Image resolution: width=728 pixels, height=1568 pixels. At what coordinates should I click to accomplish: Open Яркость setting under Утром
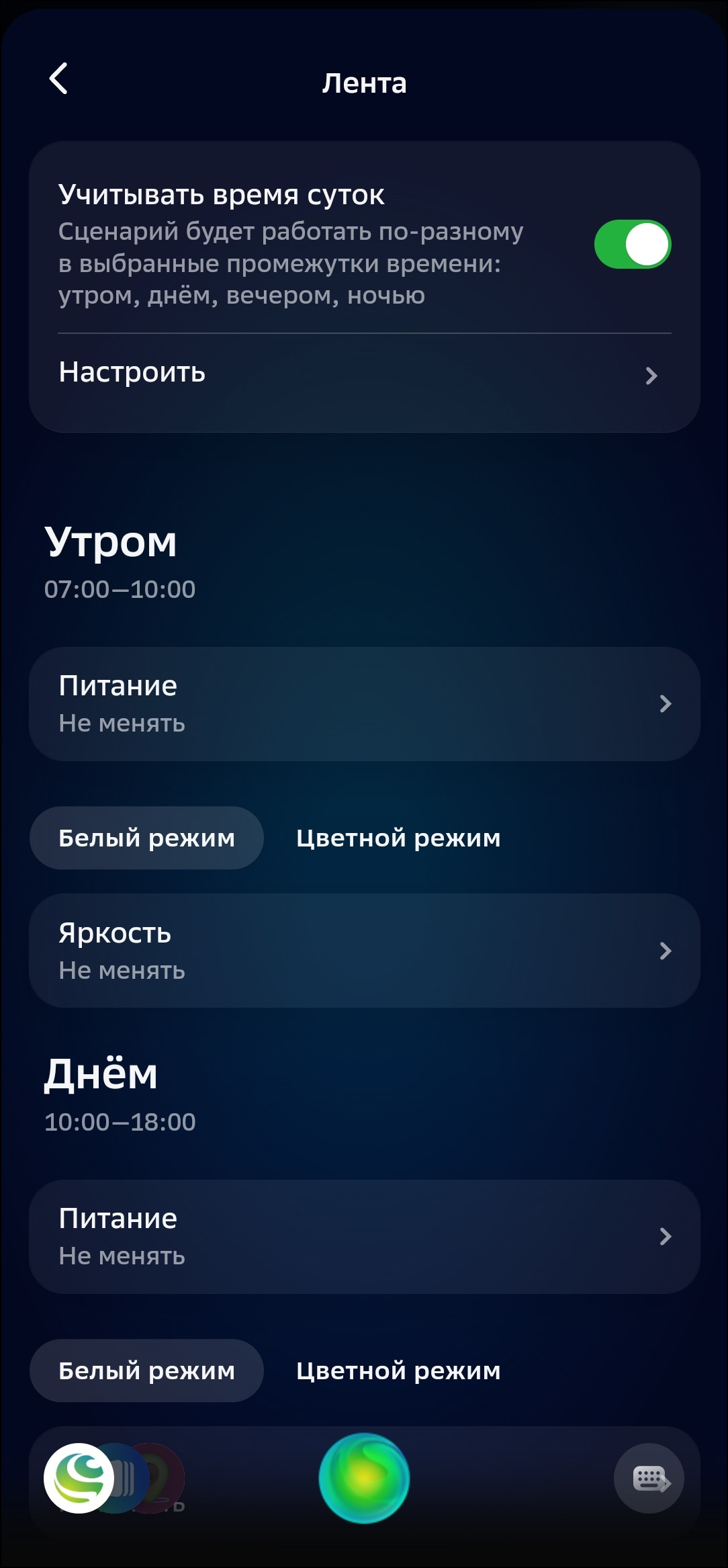(364, 951)
